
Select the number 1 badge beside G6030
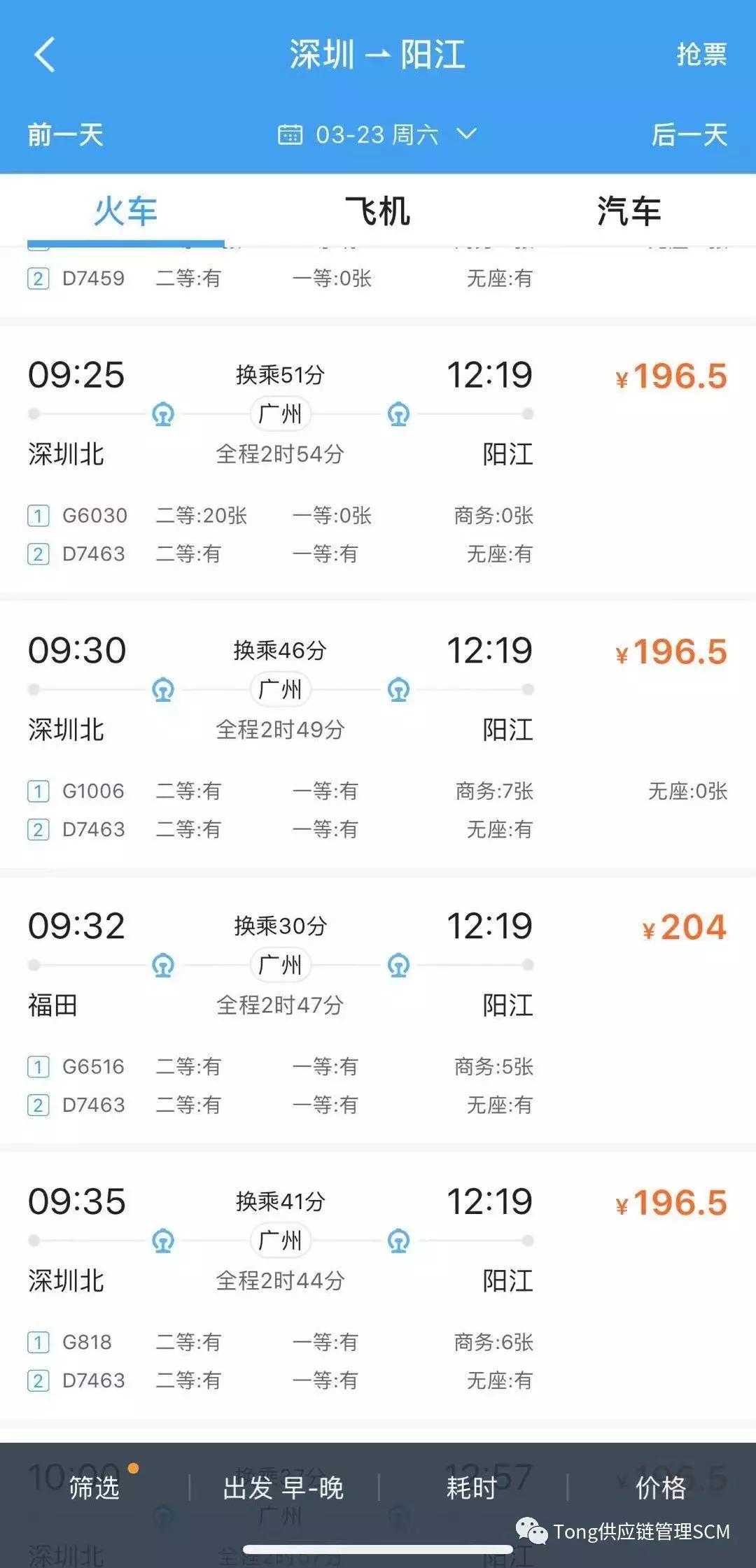[x=38, y=516]
